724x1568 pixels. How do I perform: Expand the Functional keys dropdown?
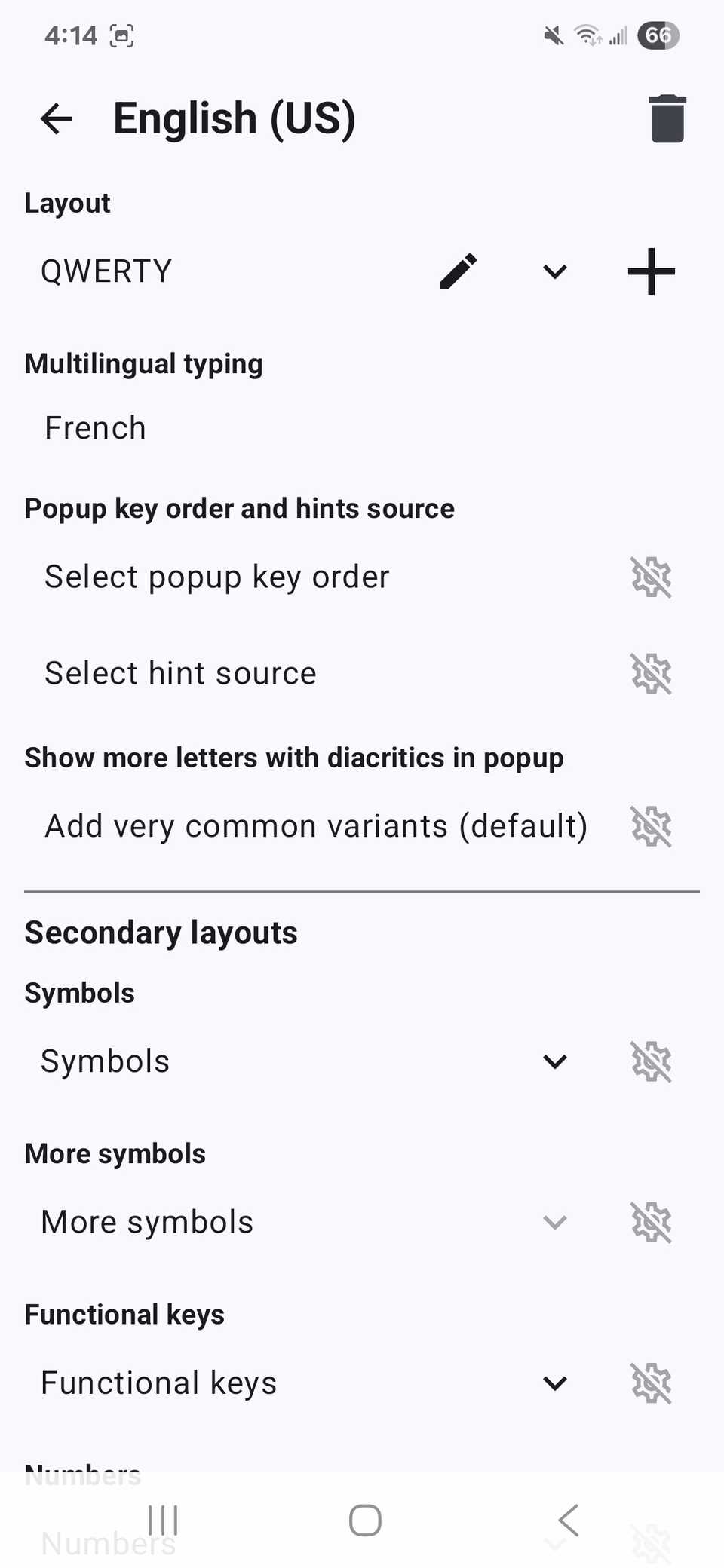(x=554, y=1383)
